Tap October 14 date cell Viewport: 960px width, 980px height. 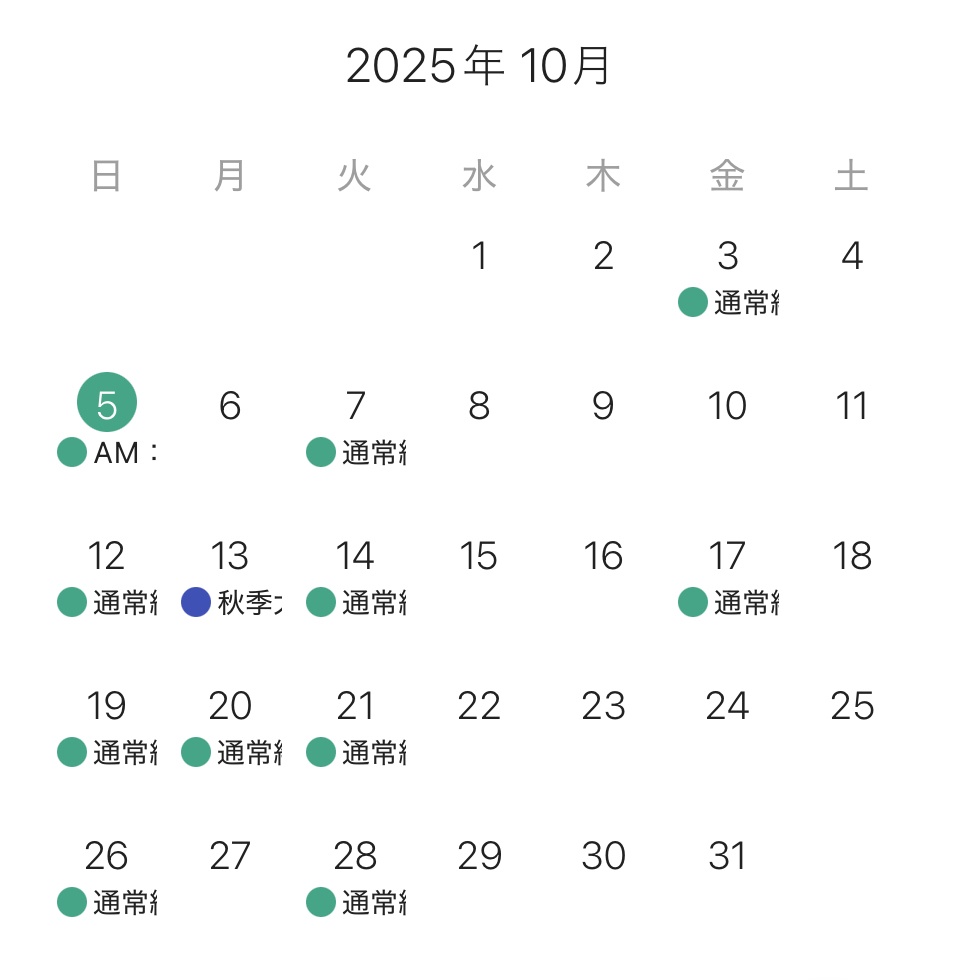point(355,556)
